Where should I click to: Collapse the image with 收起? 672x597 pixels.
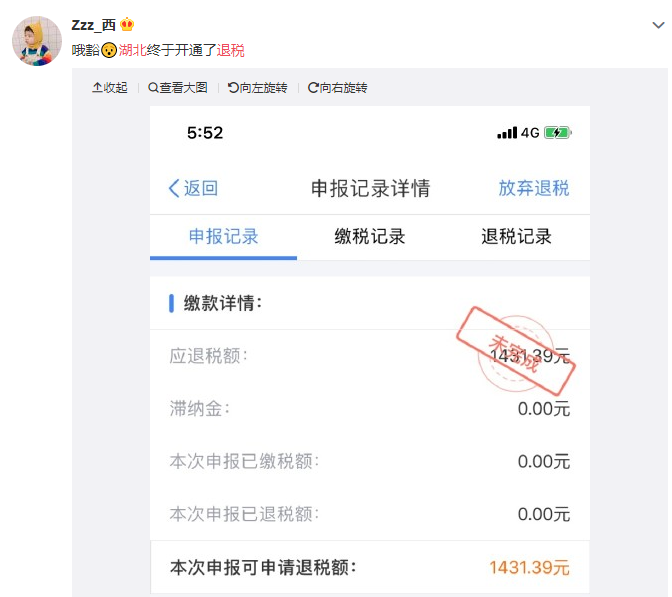110,88
